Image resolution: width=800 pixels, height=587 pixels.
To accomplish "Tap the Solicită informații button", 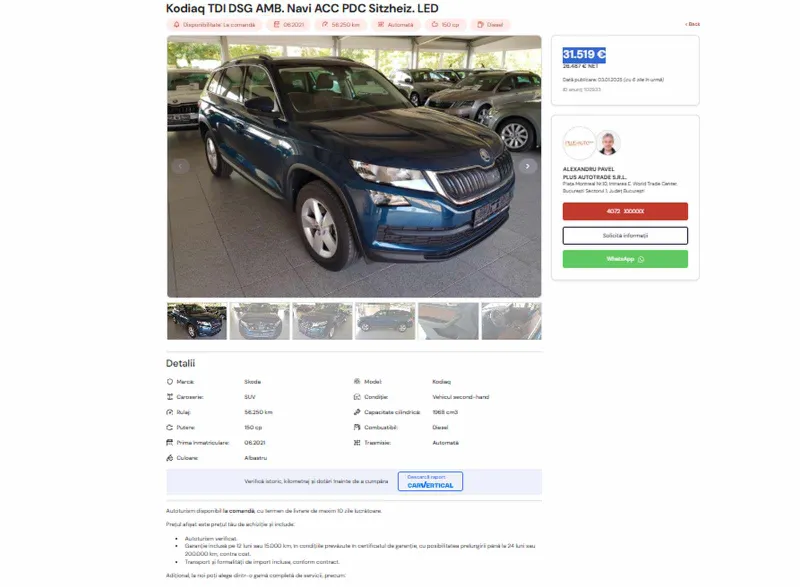I will click(625, 235).
